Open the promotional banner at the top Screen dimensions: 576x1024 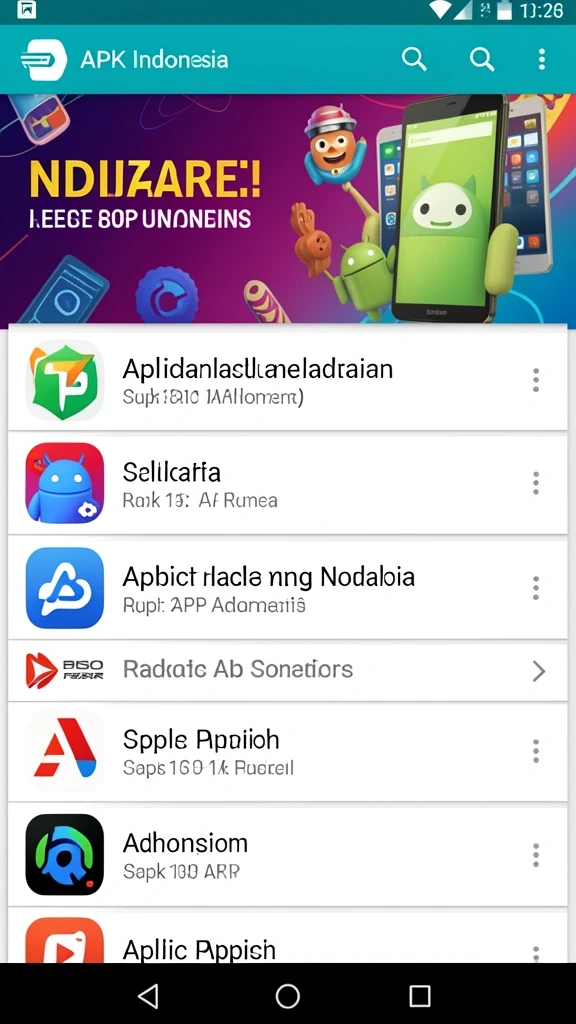pyautogui.click(x=288, y=209)
